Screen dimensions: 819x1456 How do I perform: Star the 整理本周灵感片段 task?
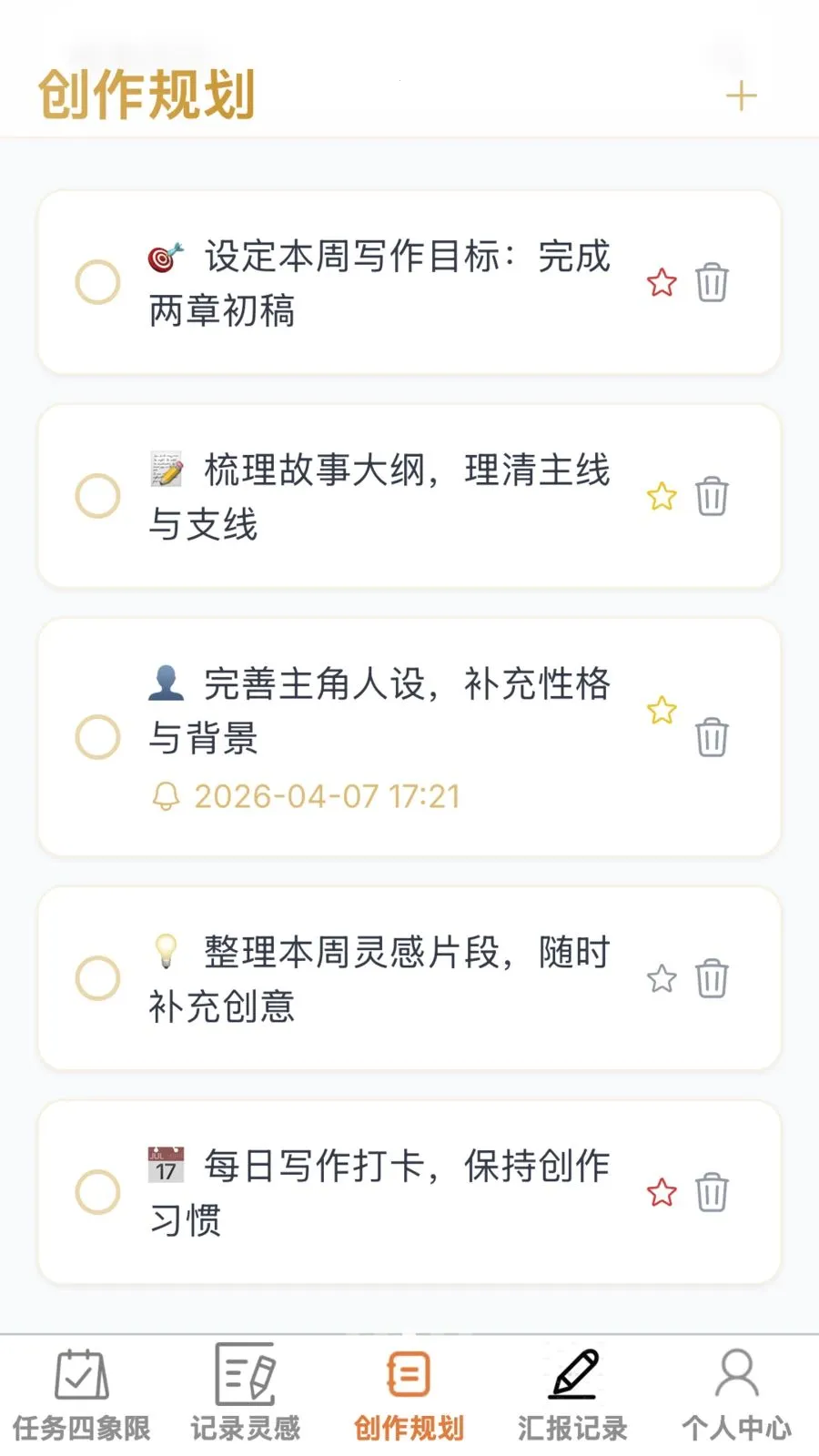pyautogui.click(x=662, y=978)
